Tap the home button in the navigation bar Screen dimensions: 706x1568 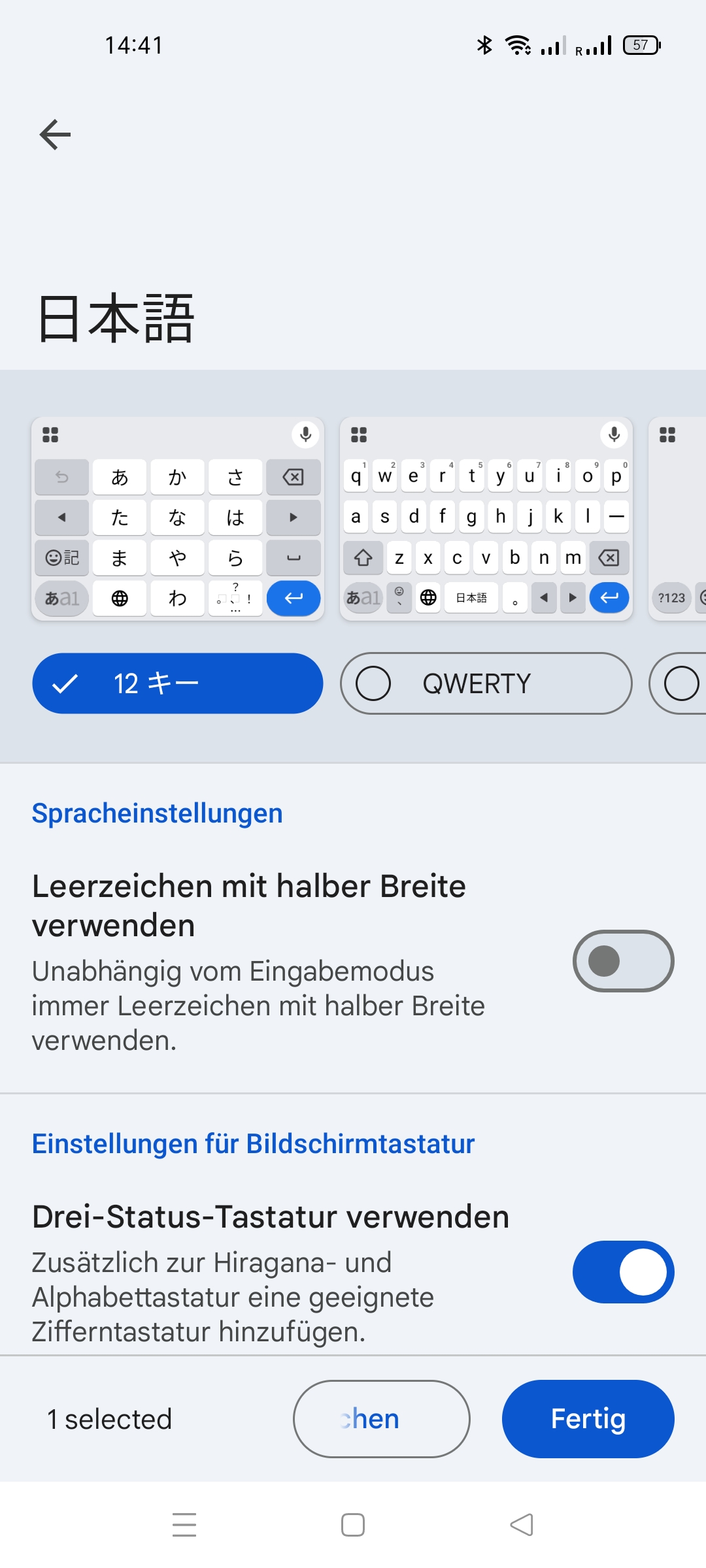(x=352, y=1524)
